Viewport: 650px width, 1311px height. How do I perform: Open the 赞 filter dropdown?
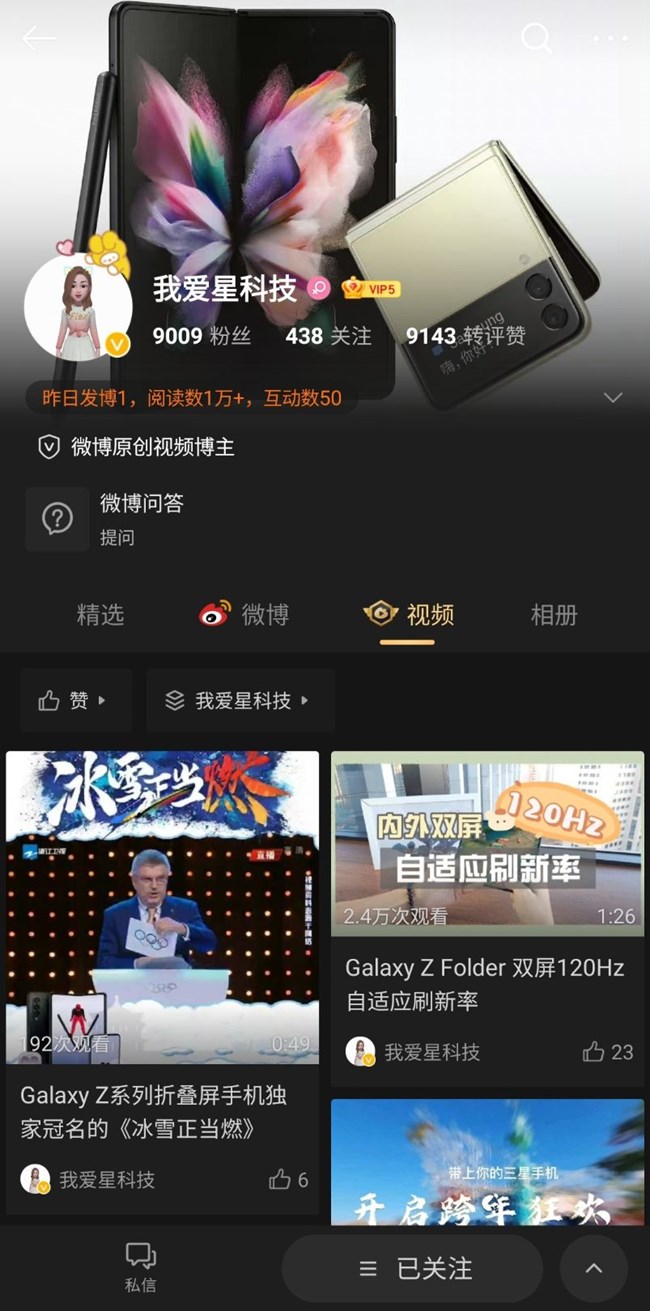point(75,701)
